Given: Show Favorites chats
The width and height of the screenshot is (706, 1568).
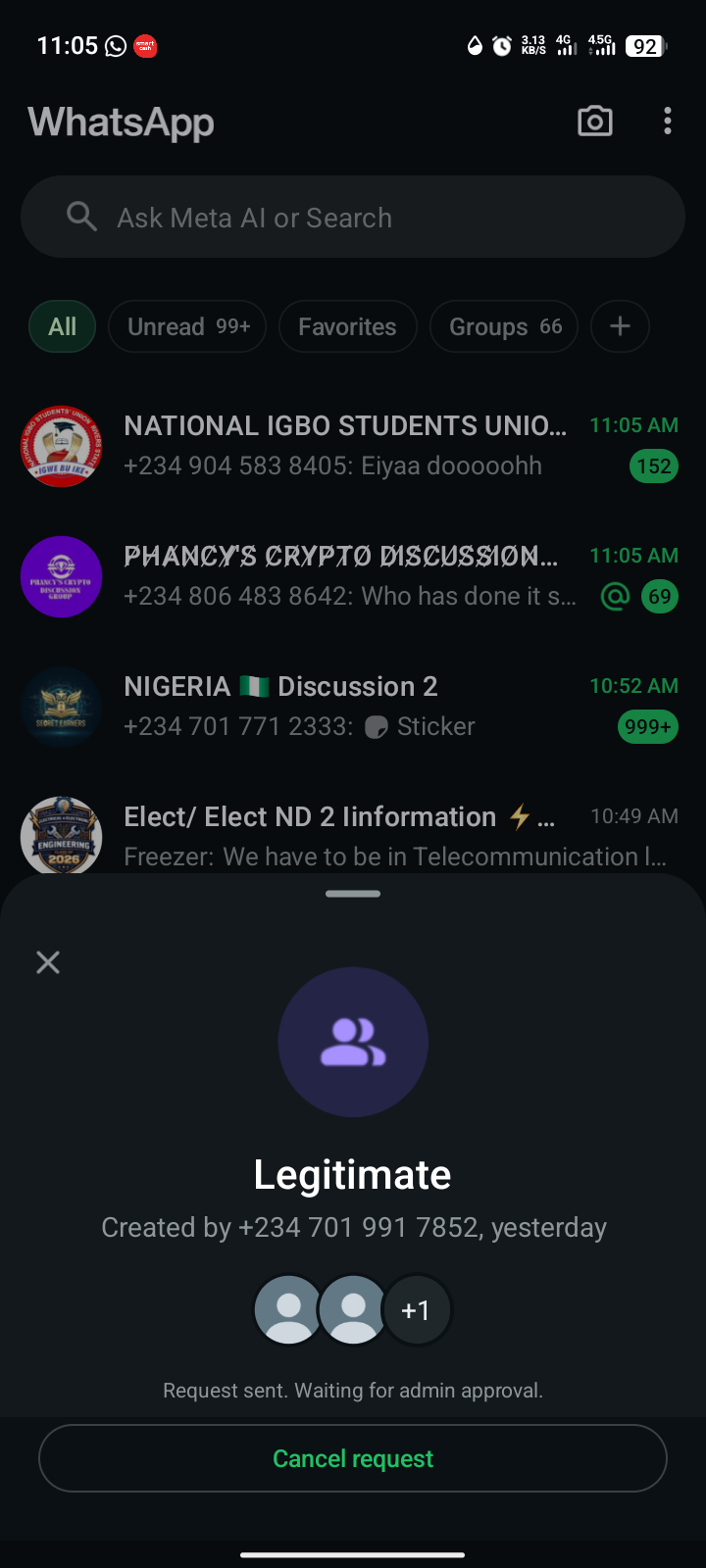Looking at the screenshot, I should (x=347, y=326).
